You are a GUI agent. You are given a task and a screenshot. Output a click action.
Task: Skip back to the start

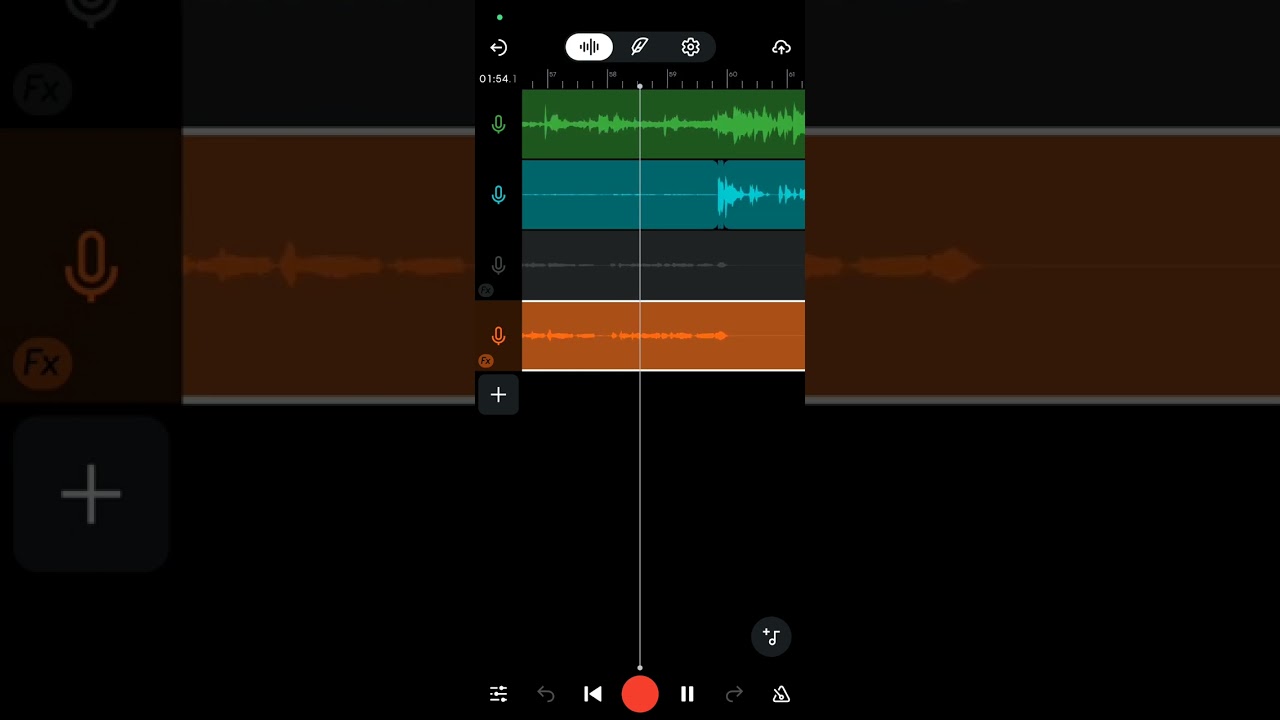coord(593,694)
